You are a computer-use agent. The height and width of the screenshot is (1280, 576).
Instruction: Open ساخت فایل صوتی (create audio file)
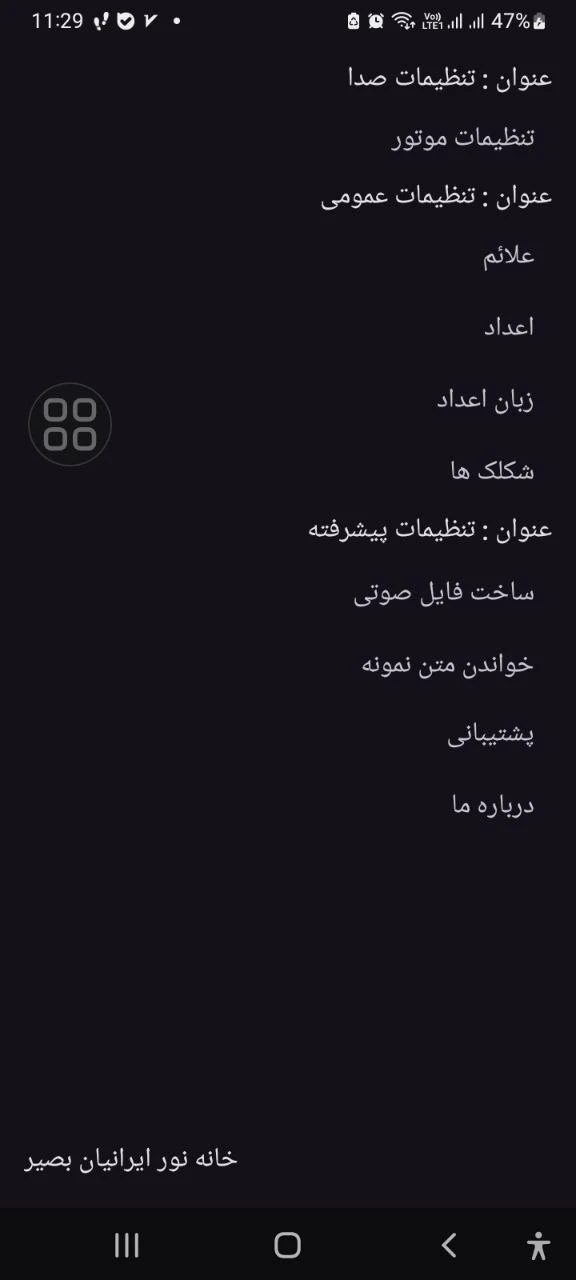point(444,593)
